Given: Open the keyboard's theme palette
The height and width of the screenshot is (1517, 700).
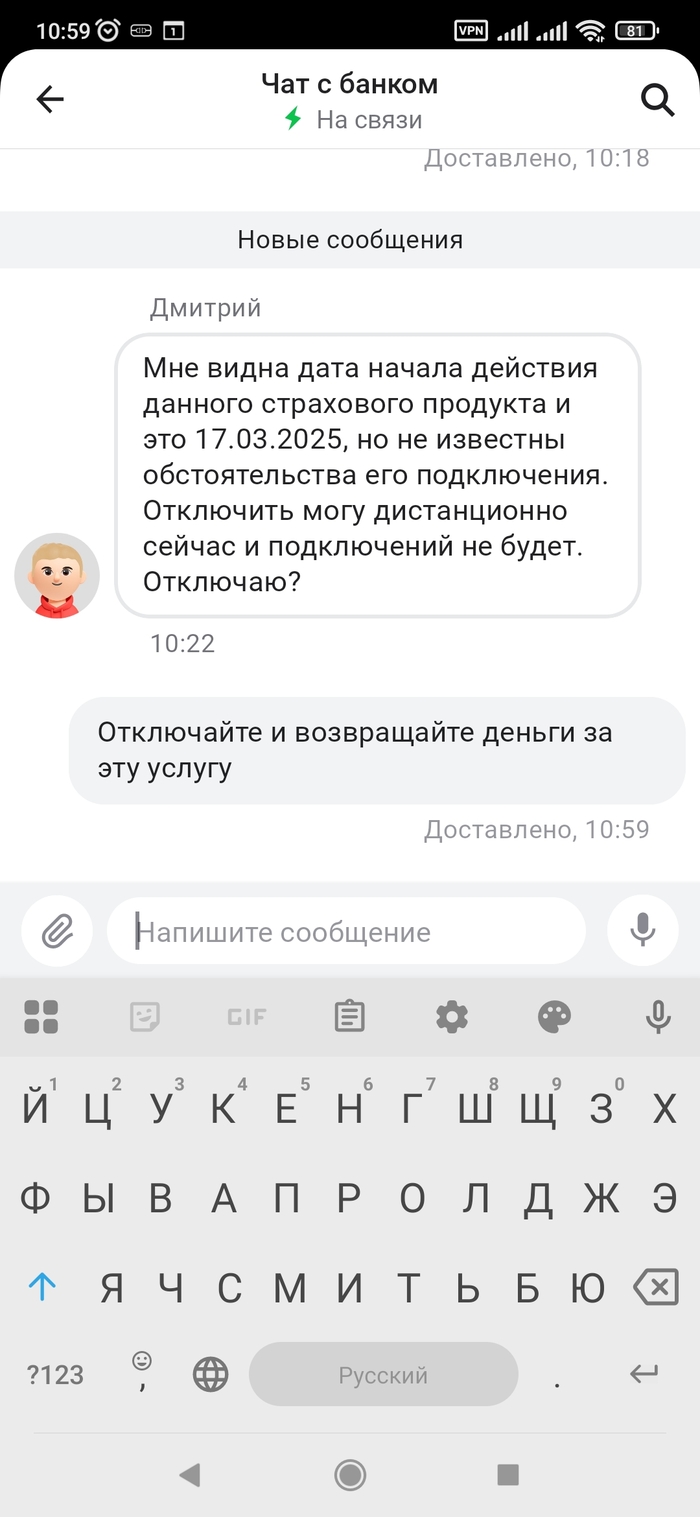Looking at the screenshot, I should tap(555, 1017).
